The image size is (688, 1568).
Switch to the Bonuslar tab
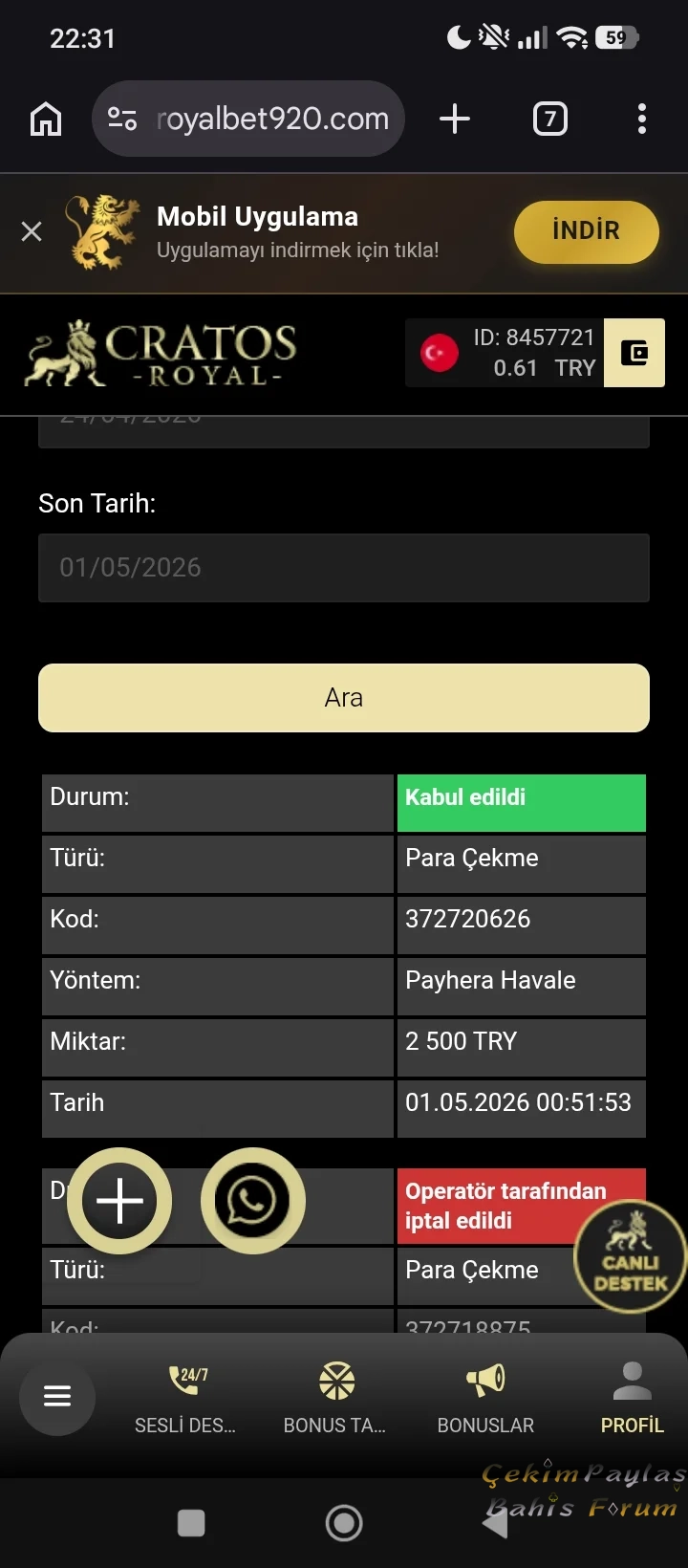point(485,1398)
